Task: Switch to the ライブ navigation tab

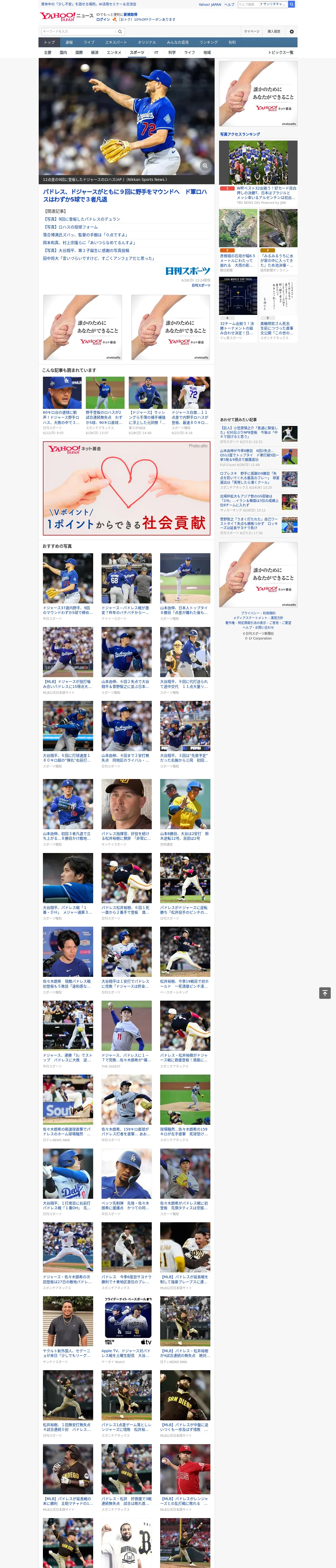Action: point(89,43)
